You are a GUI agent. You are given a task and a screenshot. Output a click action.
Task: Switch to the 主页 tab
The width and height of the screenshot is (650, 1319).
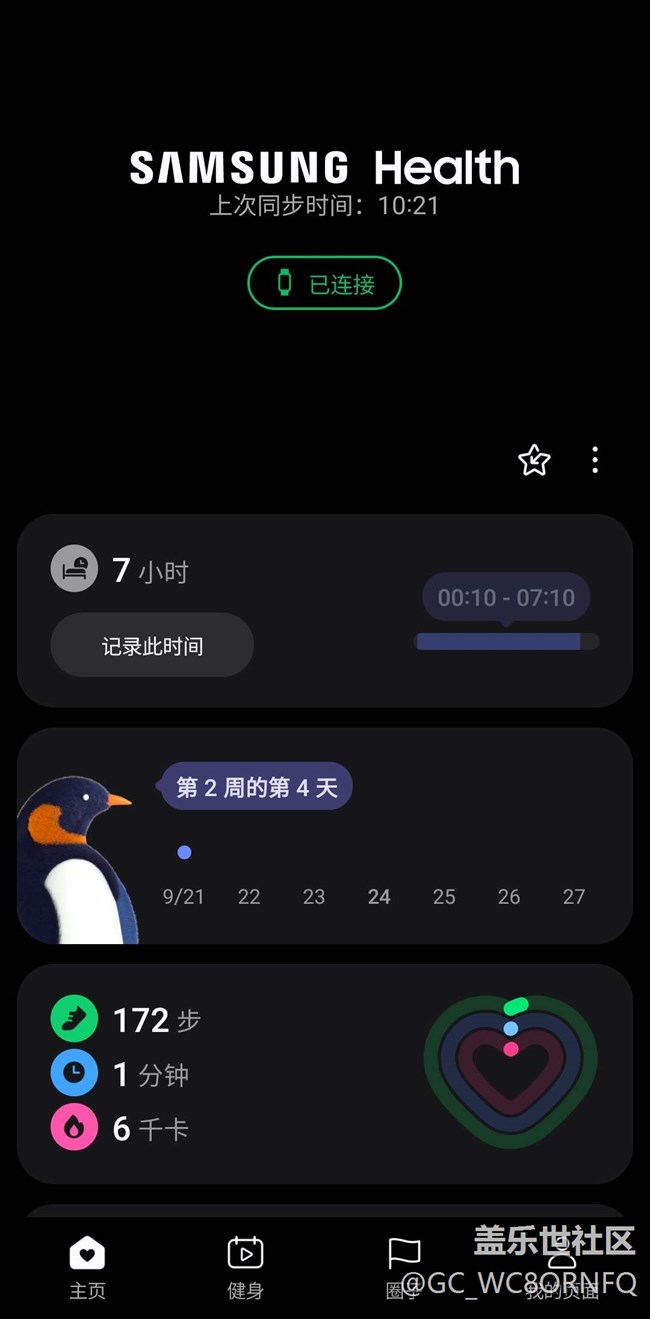click(87, 1265)
